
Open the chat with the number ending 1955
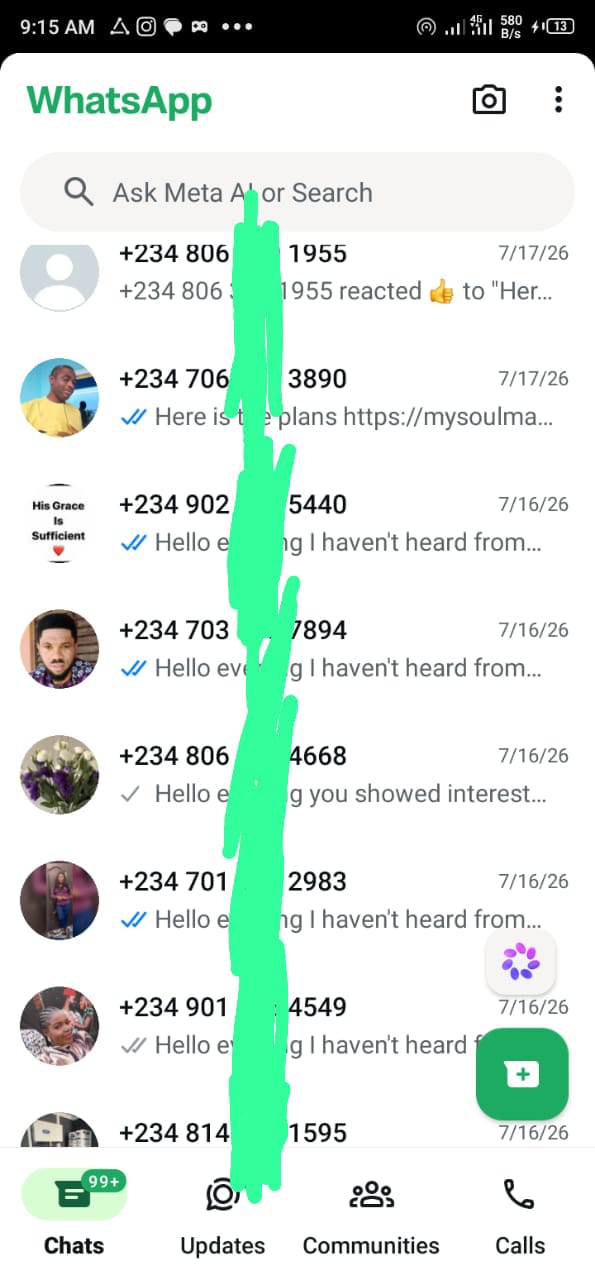pos(297,272)
